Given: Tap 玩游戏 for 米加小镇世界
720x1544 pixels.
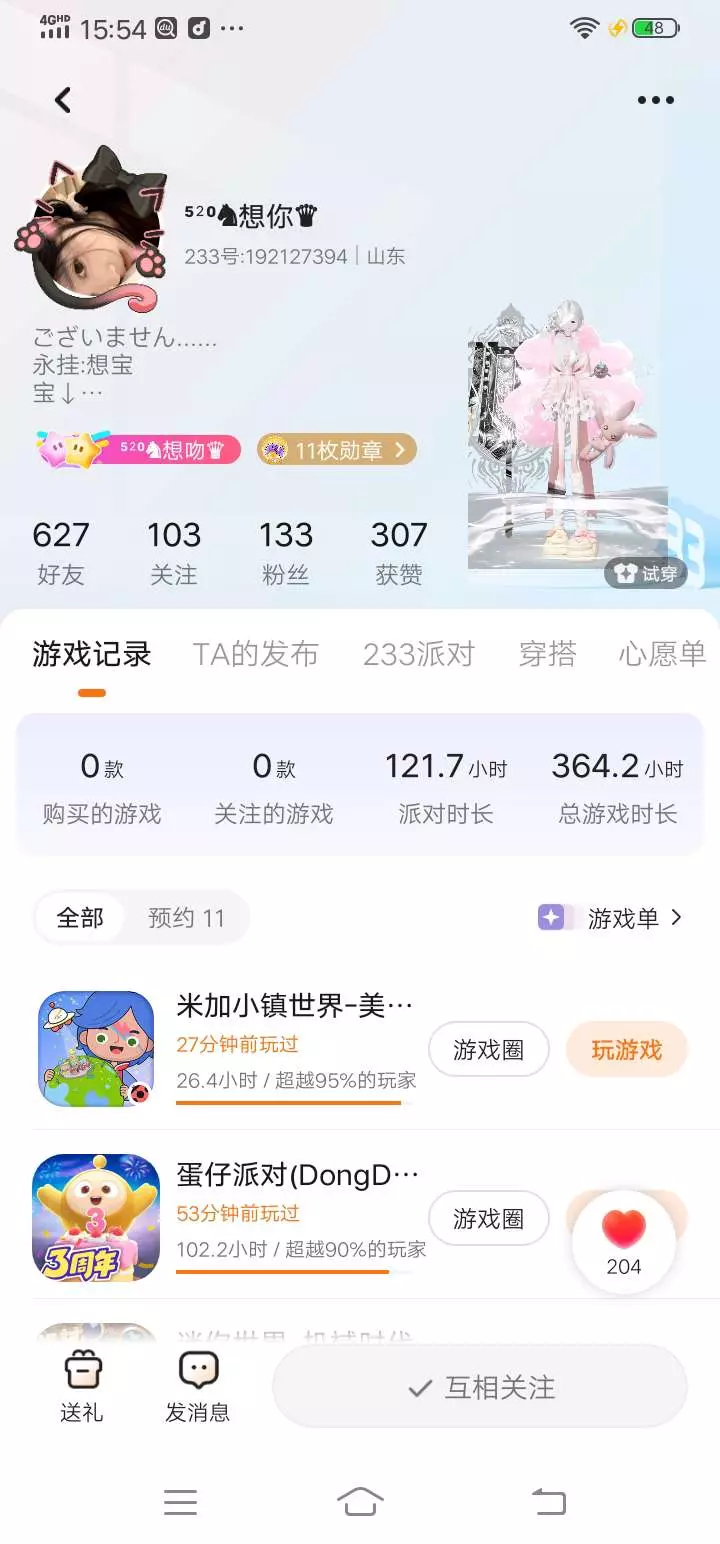Looking at the screenshot, I should coord(627,1050).
